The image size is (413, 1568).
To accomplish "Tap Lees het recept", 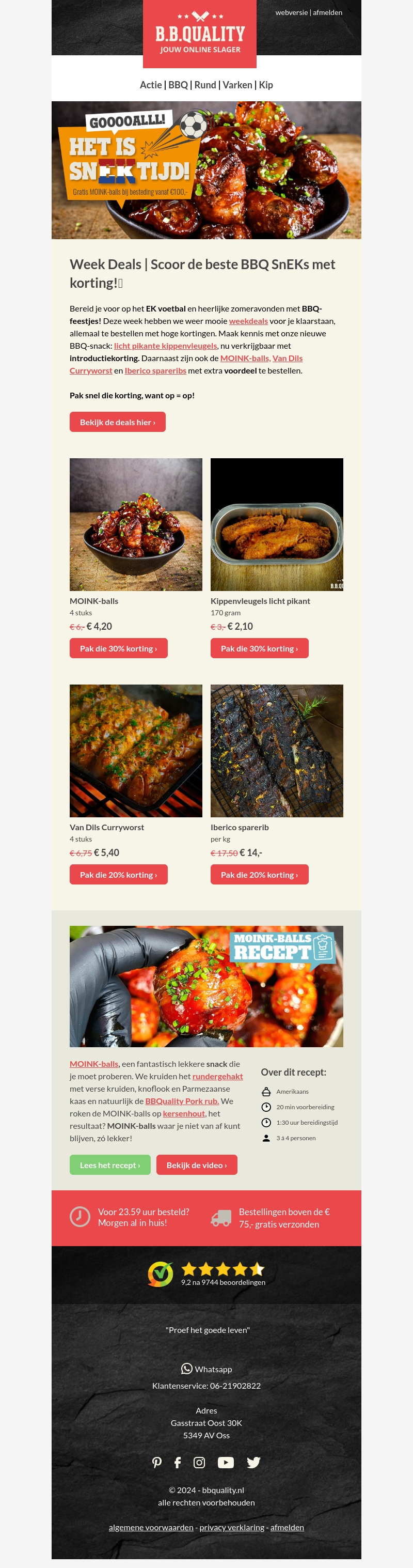I will [110, 1165].
